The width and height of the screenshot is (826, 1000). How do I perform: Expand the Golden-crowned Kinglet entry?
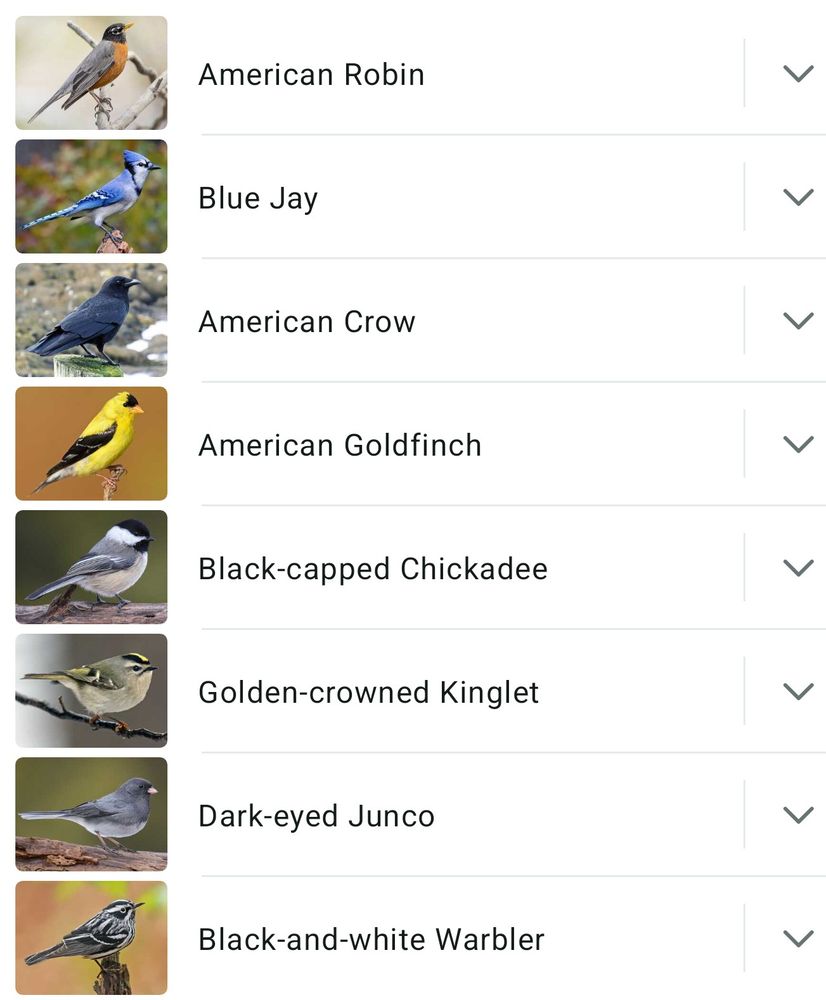[797, 691]
